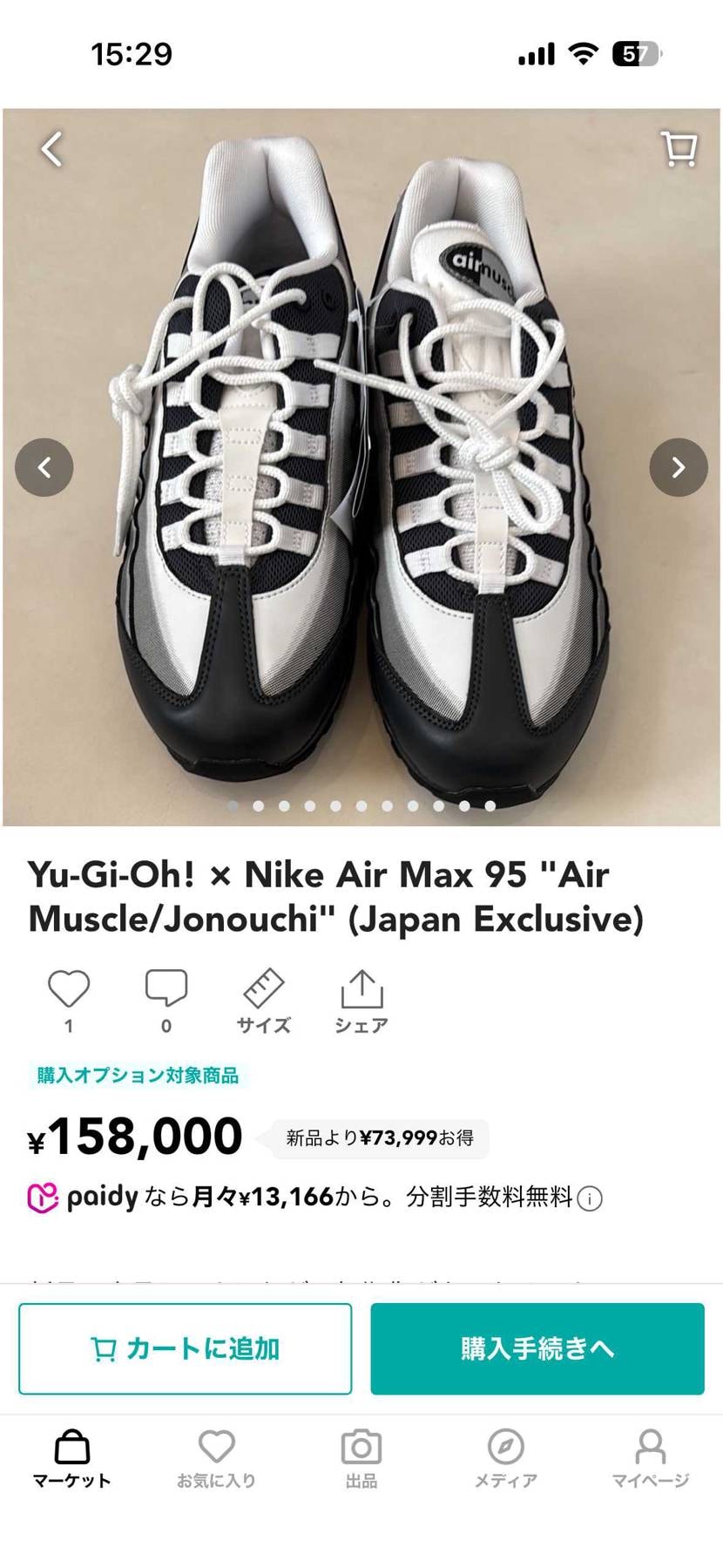Advance to next product photo
The width and height of the screenshot is (723, 1568).
coord(678,468)
